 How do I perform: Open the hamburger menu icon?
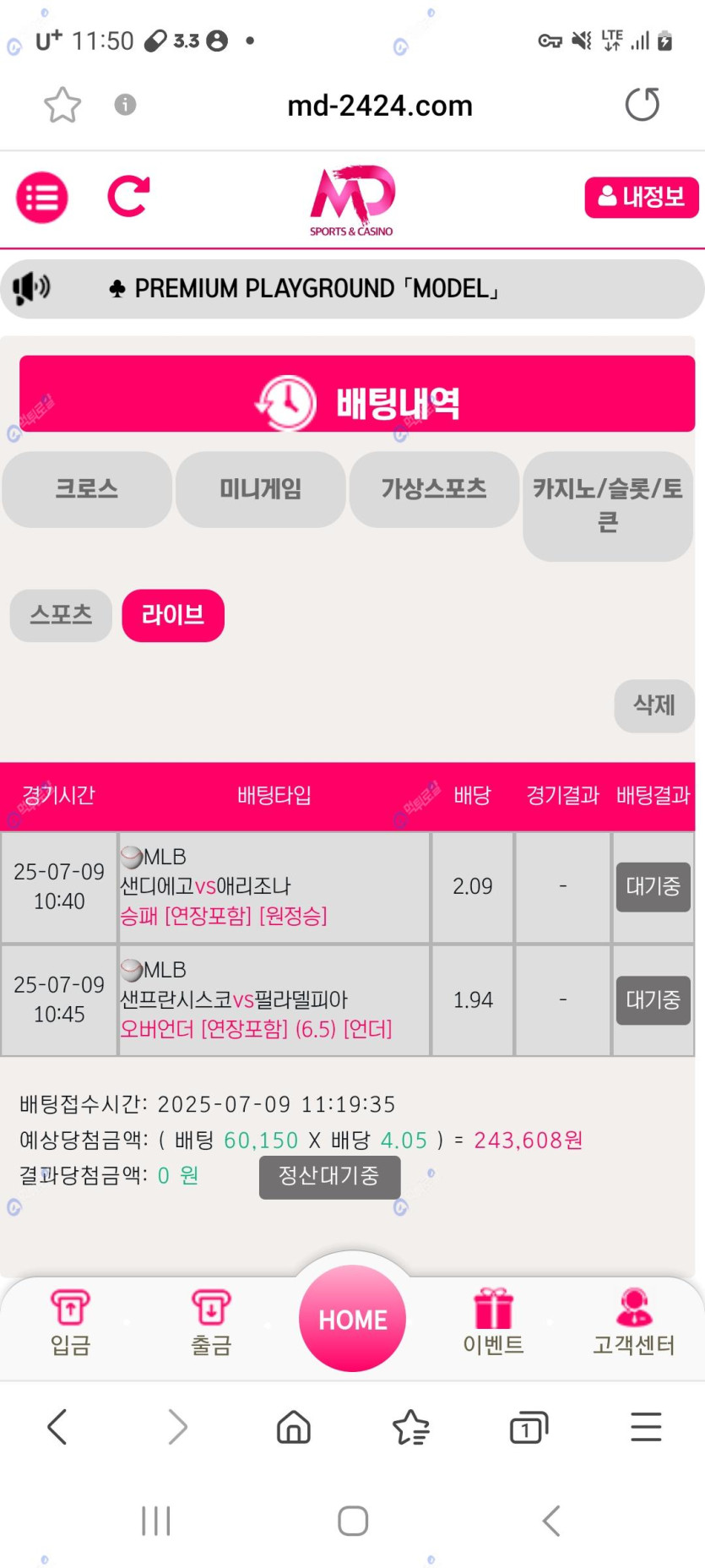click(x=41, y=198)
